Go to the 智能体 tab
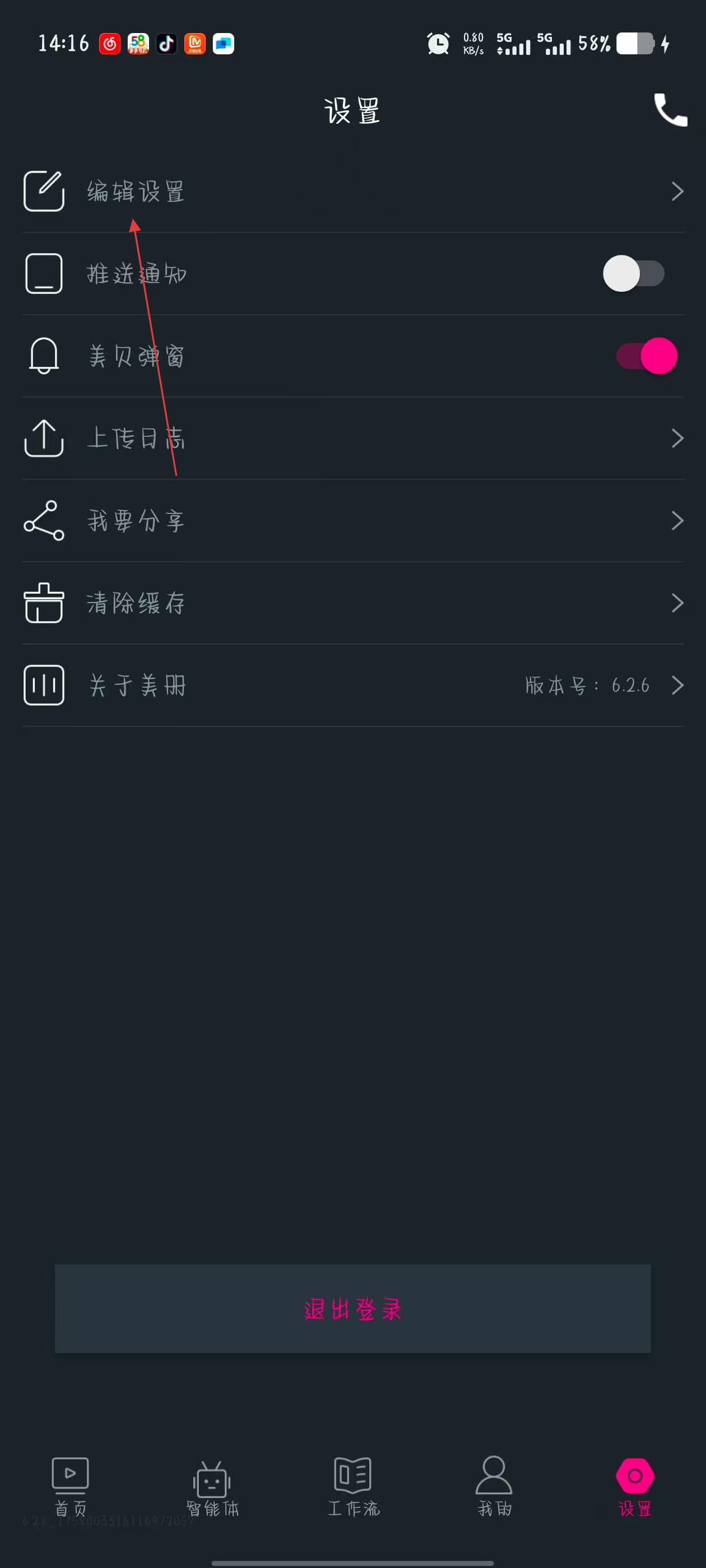Image resolution: width=706 pixels, height=1568 pixels. 212,1486
